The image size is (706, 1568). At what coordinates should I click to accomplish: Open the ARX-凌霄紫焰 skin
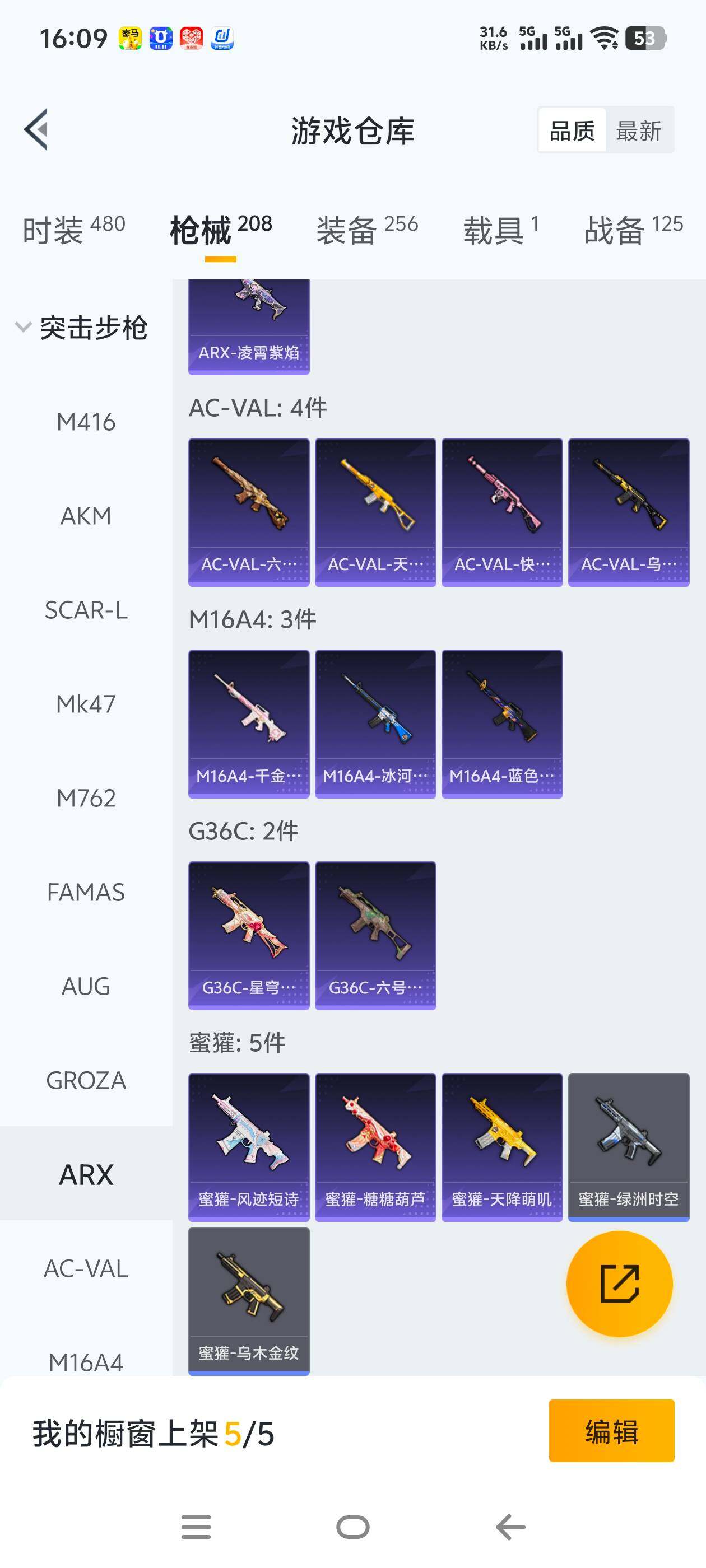[x=249, y=327]
